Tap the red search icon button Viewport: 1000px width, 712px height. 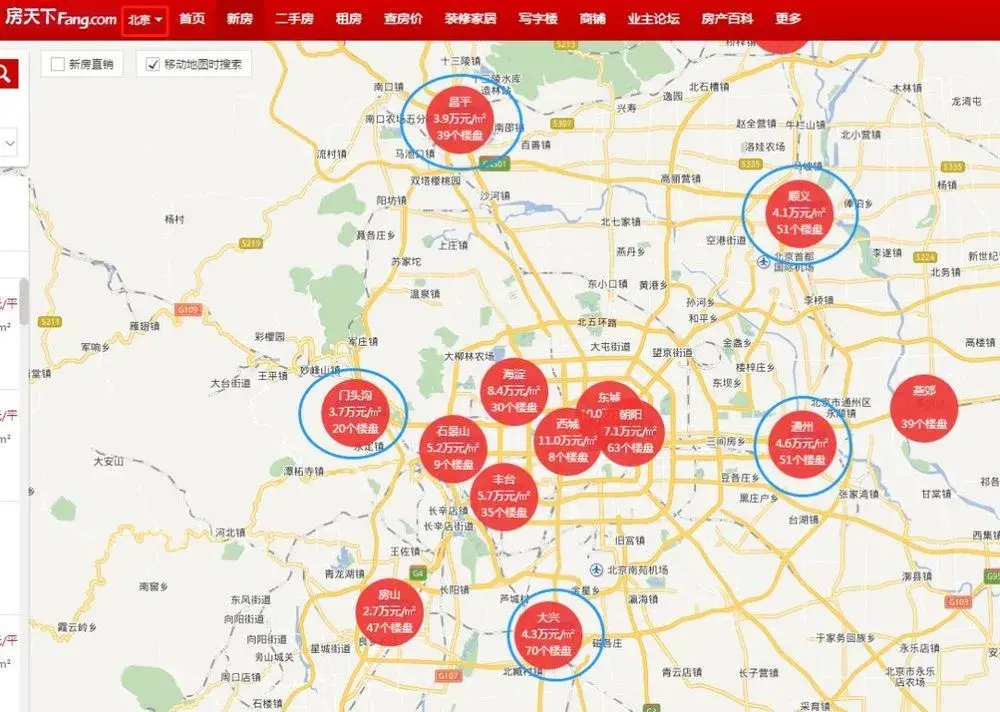point(6,73)
